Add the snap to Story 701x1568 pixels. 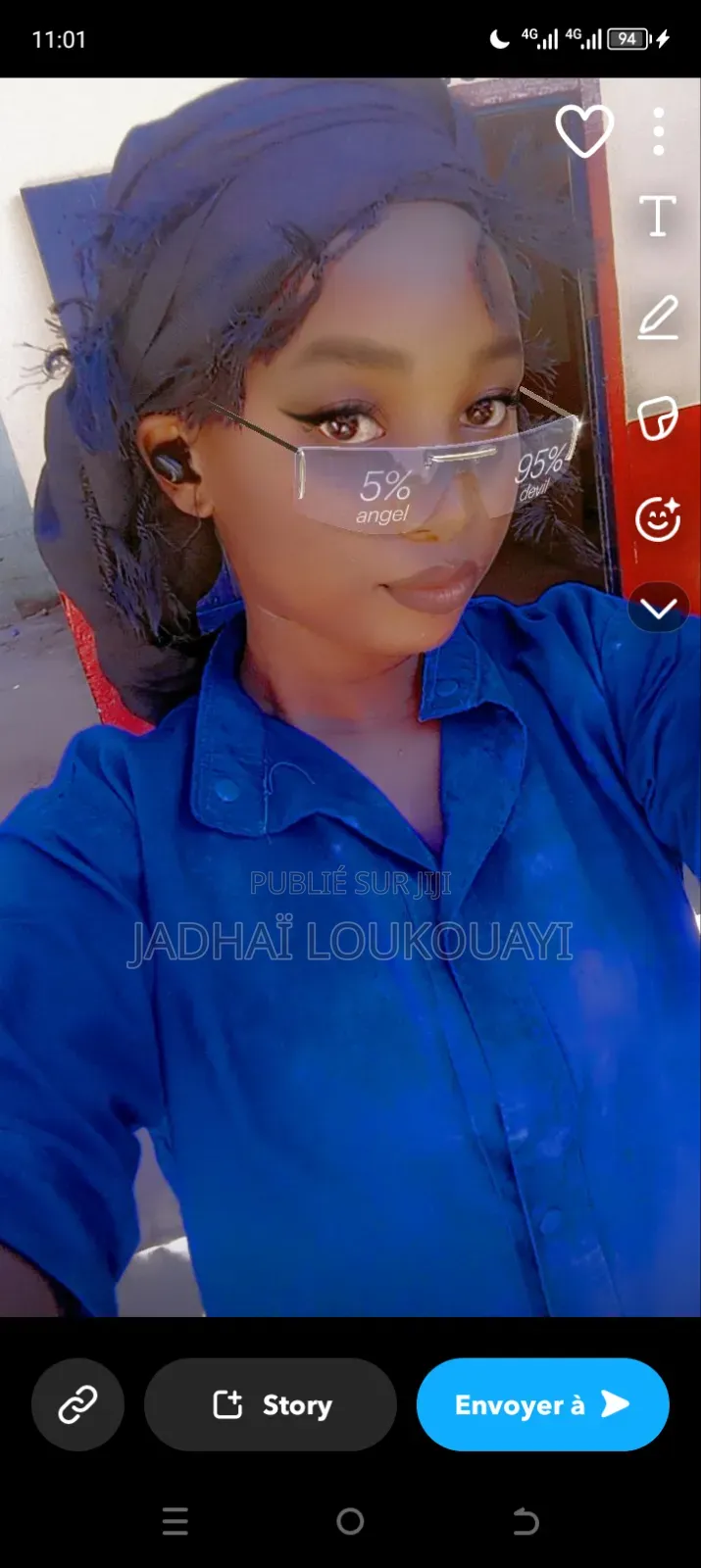pyautogui.click(x=271, y=1404)
